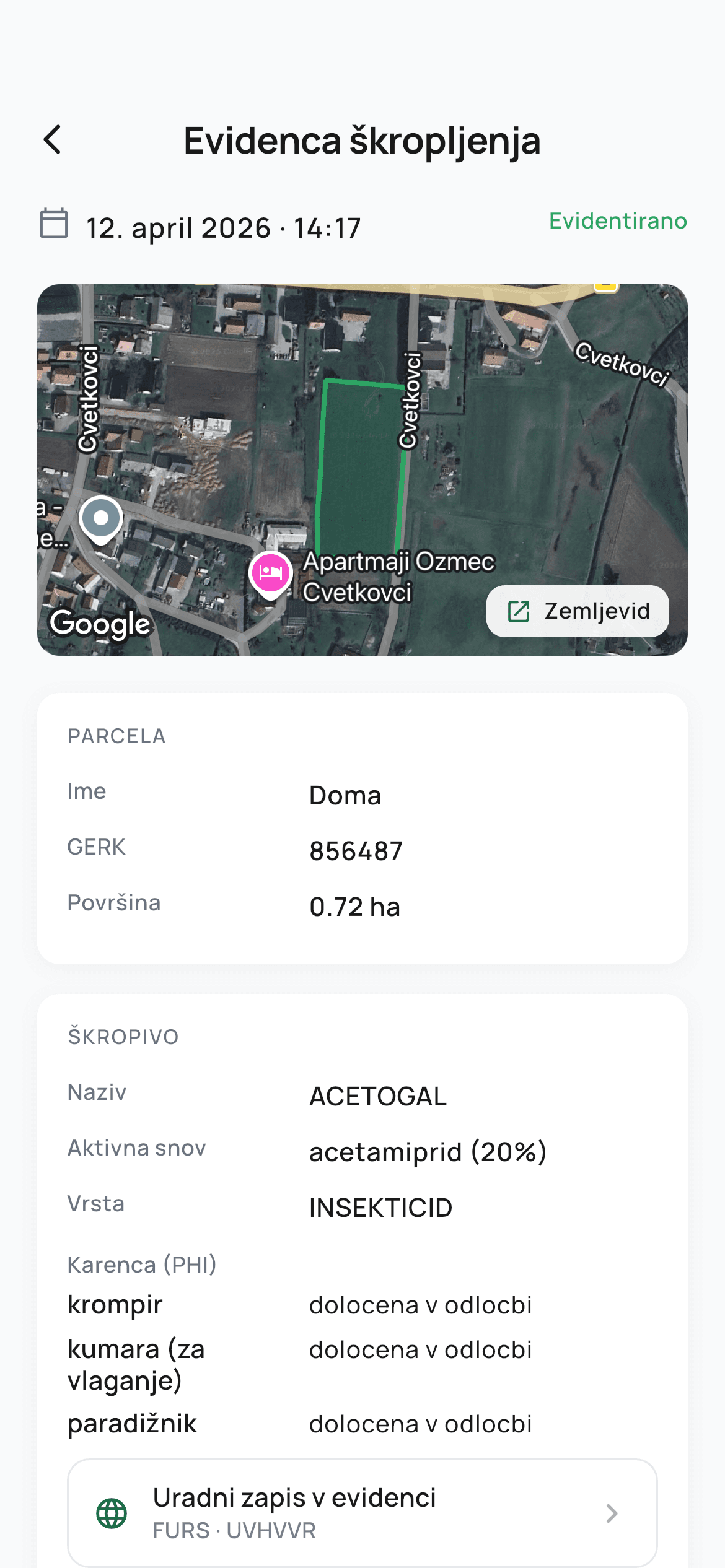Tap the green globe icon next to FURS UVHVVR
725x1568 pixels.
[x=112, y=1514]
